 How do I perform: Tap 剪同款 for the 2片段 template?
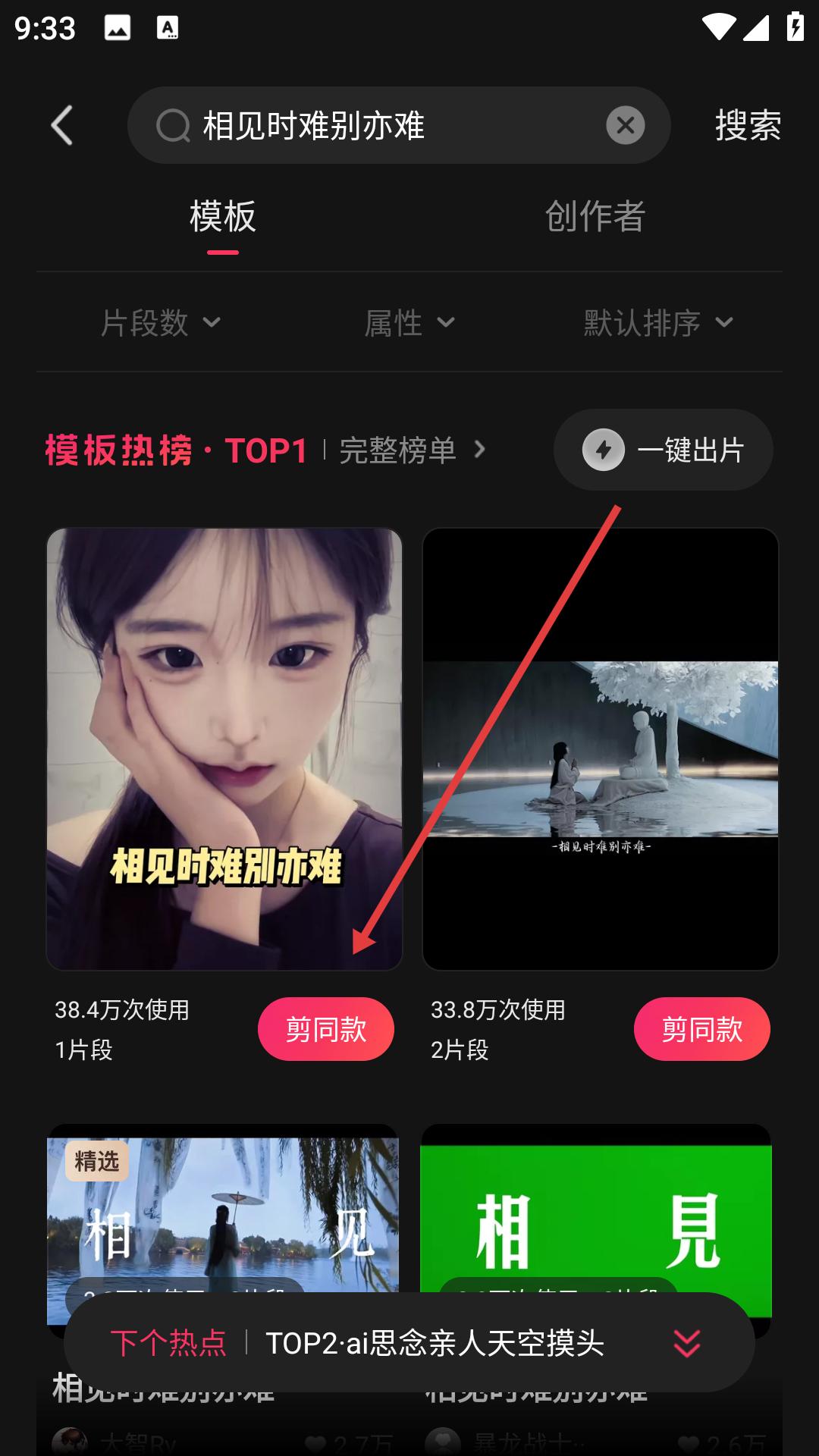[702, 1029]
